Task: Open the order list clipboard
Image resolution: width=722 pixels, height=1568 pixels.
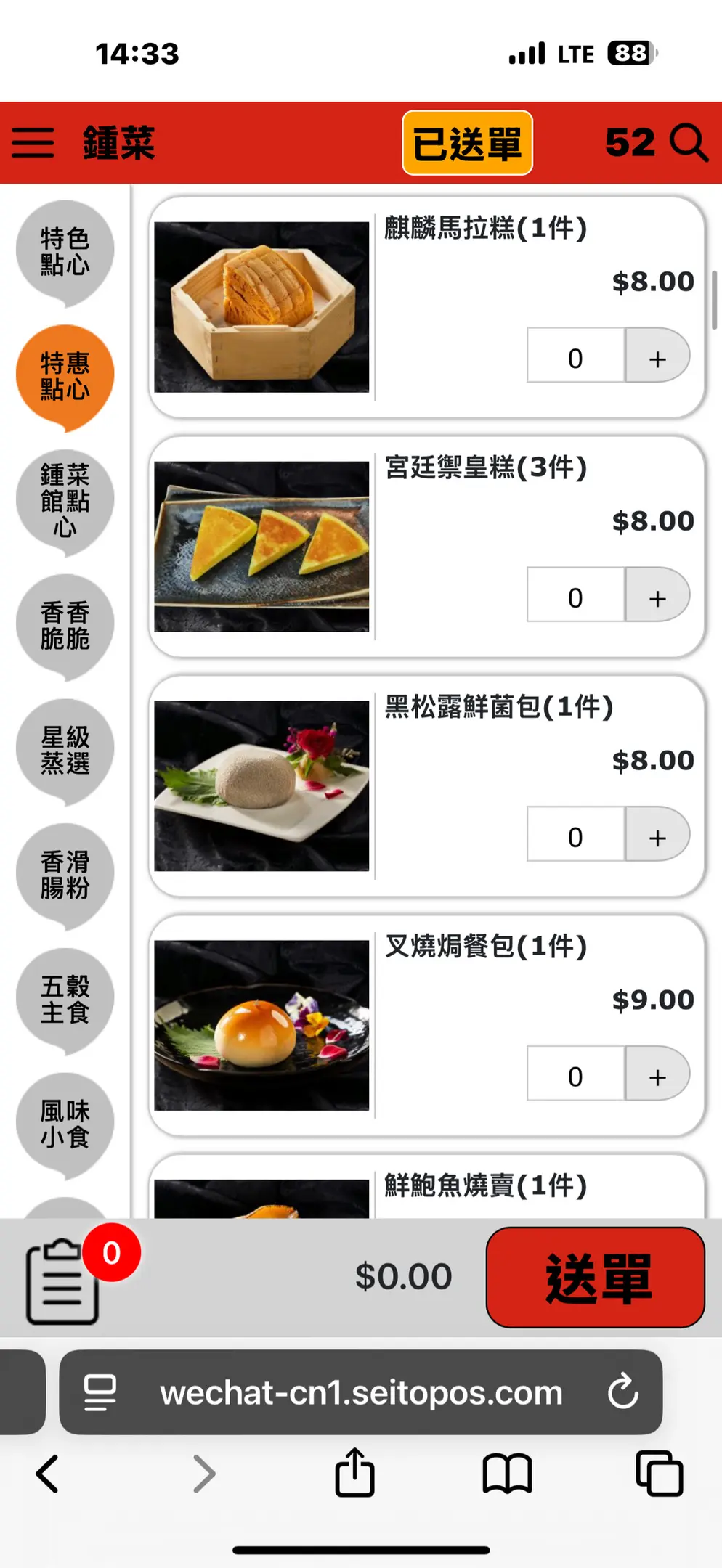Action: click(62, 1281)
